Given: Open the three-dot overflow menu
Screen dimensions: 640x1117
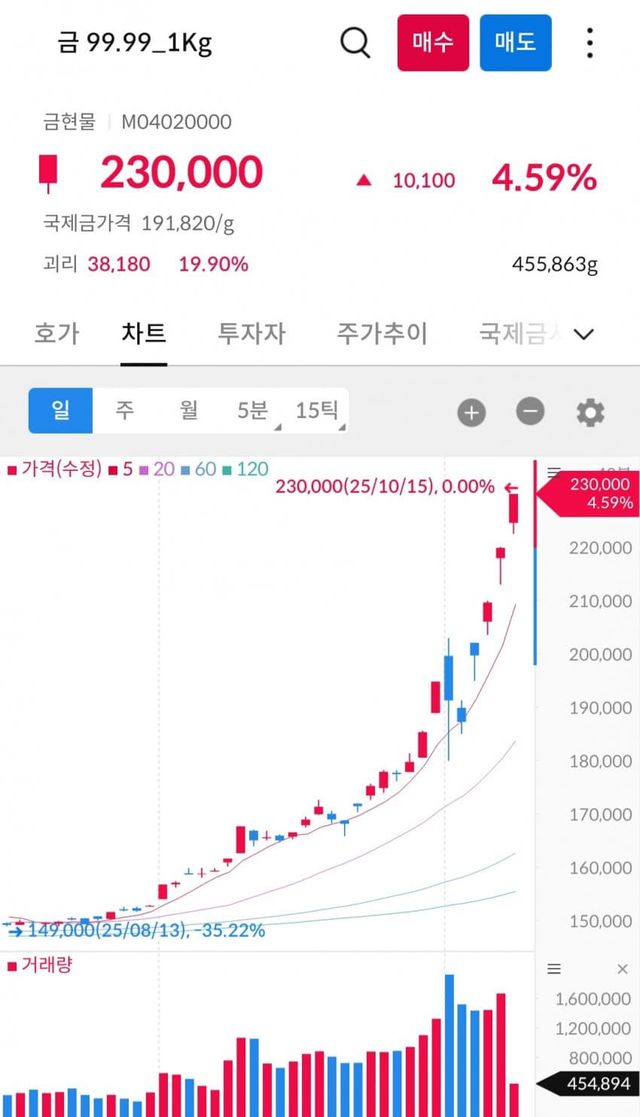Looking at the screenshot, I should pos(590,43).
